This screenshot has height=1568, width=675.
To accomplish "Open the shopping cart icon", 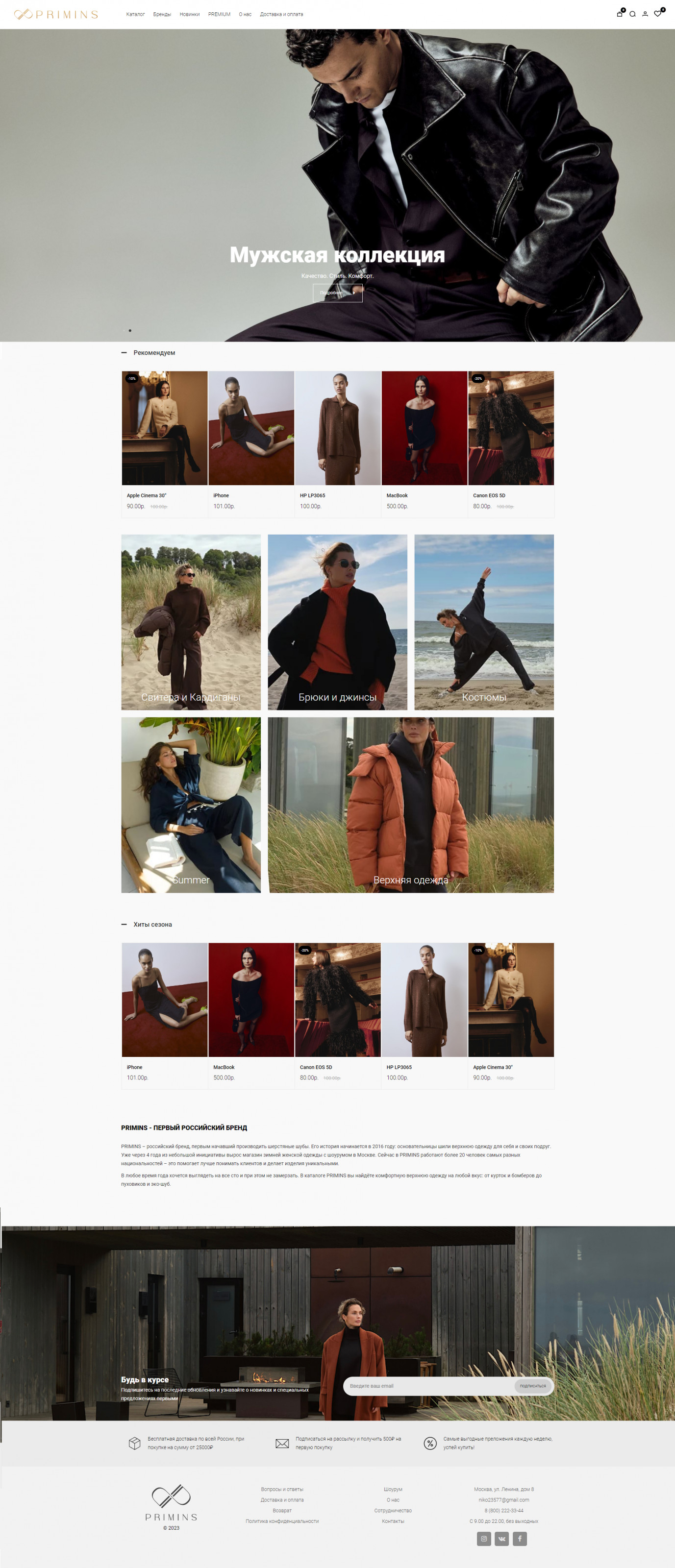I will pyautogui.click(x=620, y=14).
